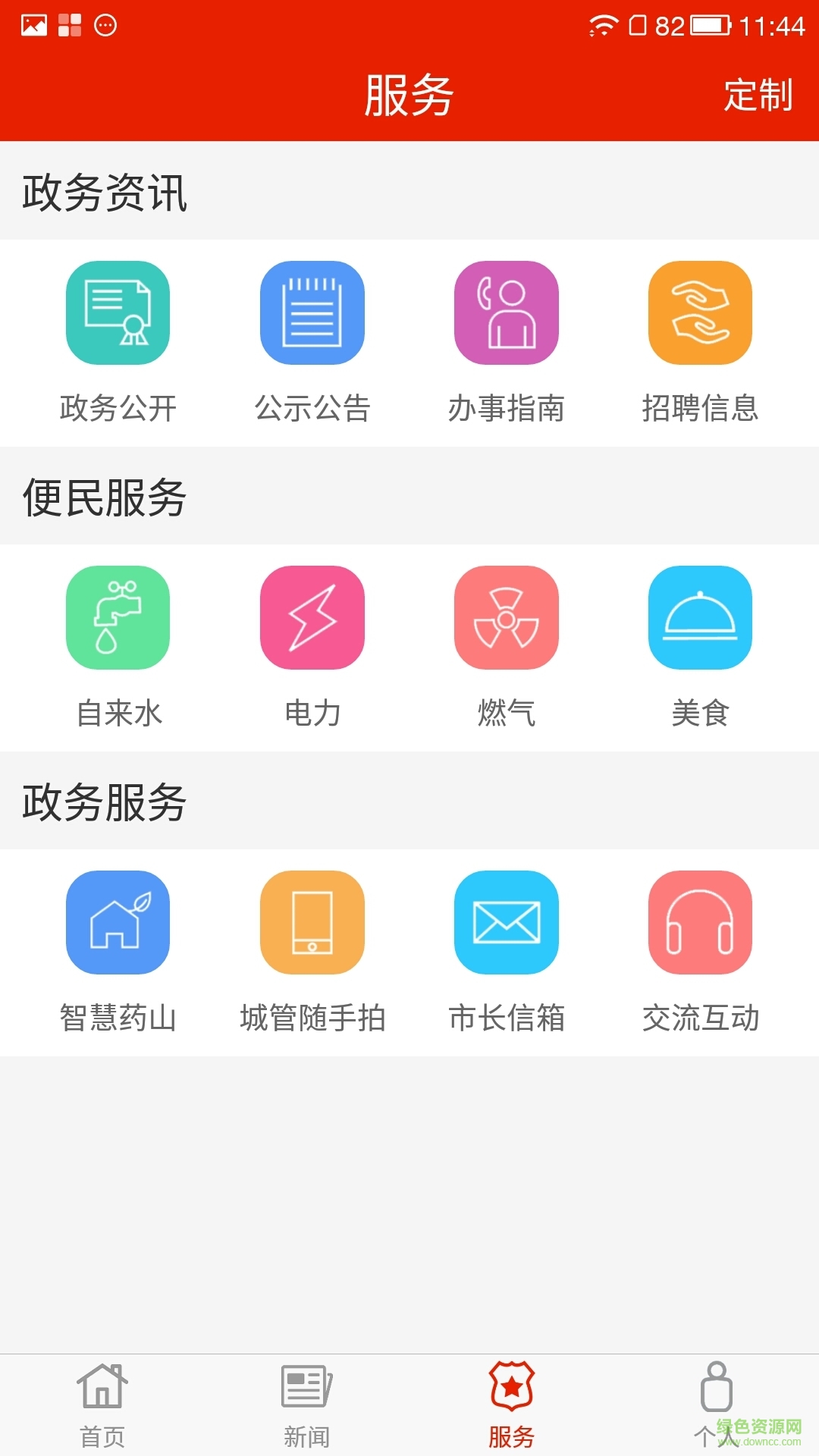Open the 办事指南 phone guide icon
This screenshot has height=1456, width=819.
(507, 315)
